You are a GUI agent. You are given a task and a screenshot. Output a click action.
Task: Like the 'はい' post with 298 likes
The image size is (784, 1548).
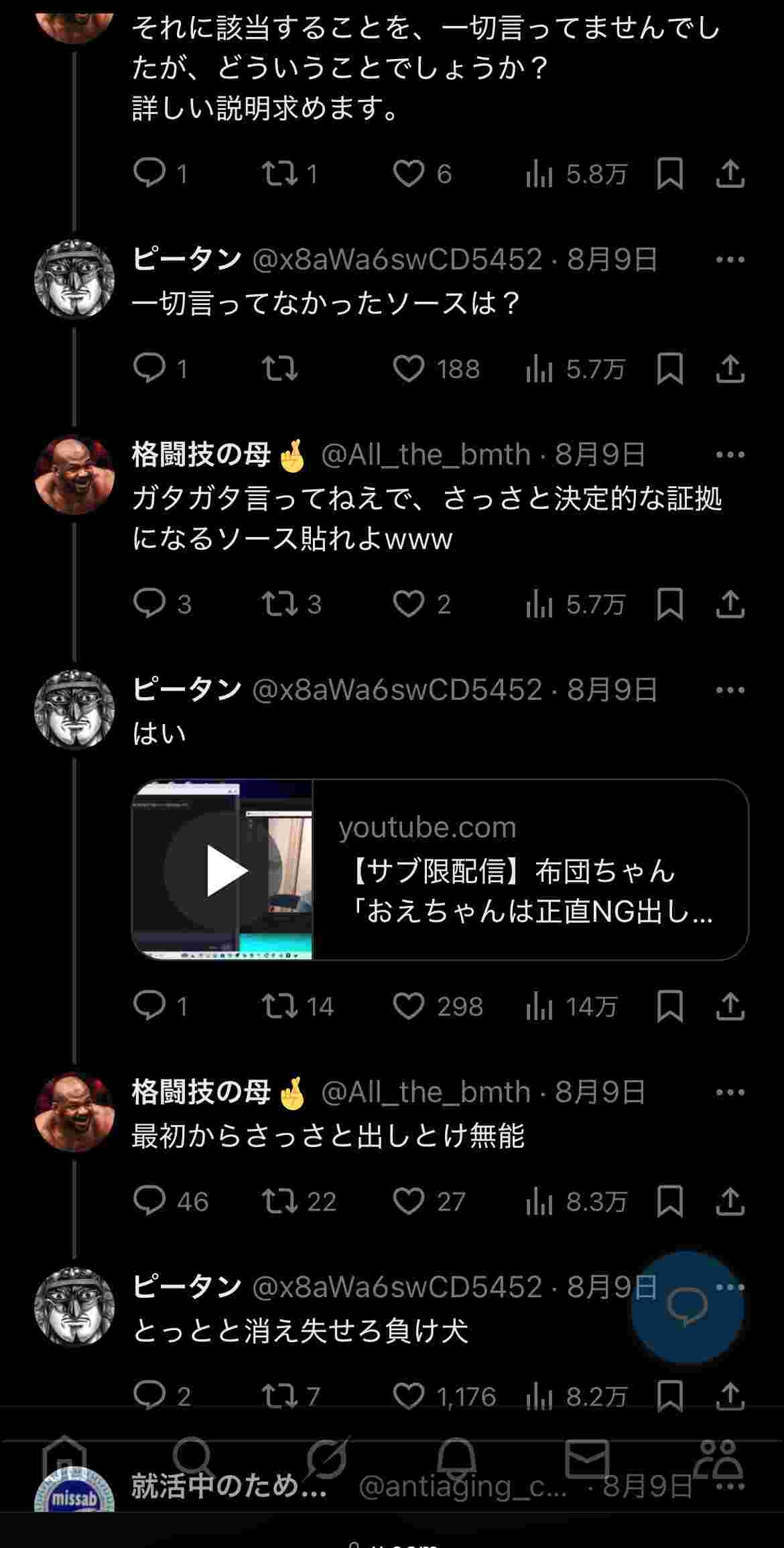point(409,1006)
